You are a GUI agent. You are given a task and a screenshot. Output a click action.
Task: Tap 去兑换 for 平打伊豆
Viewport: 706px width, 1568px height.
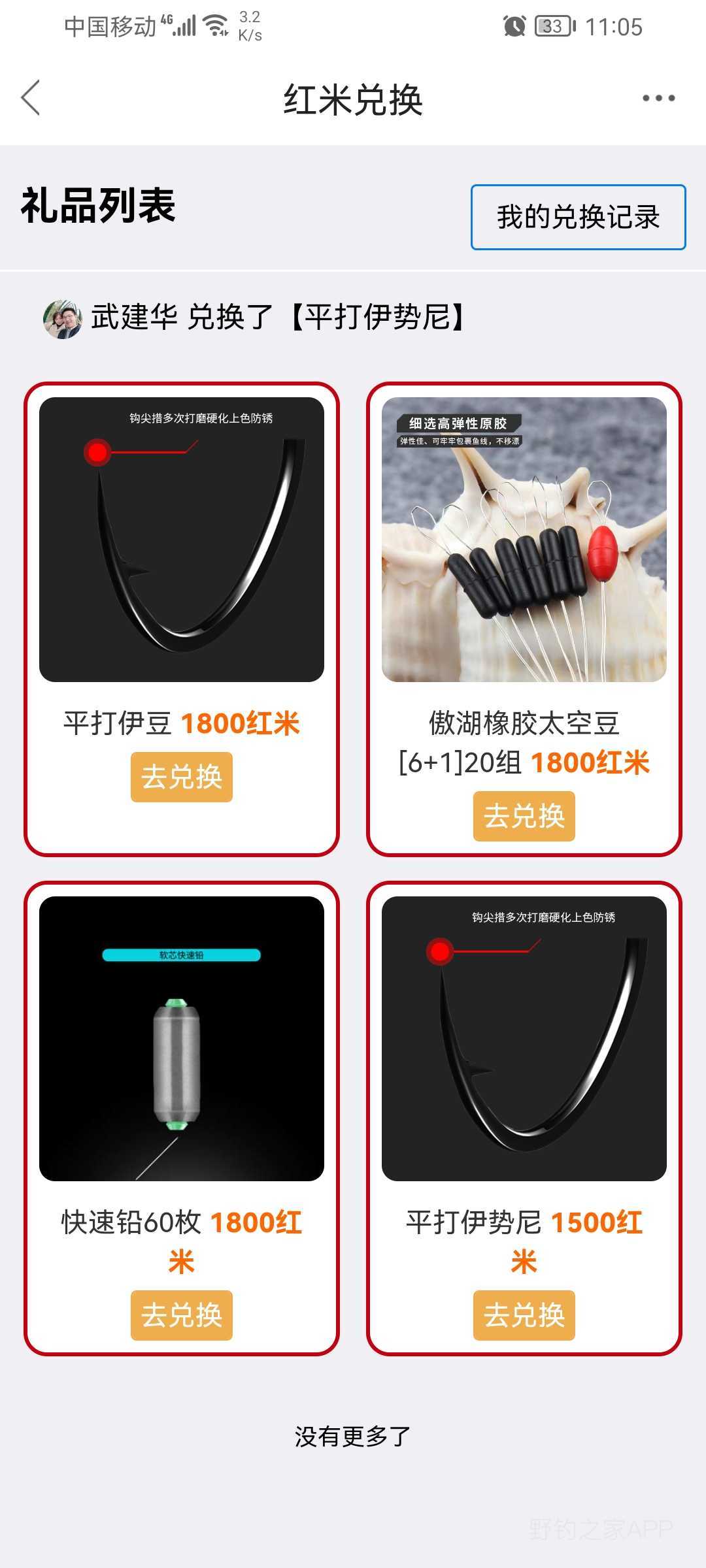182,777
